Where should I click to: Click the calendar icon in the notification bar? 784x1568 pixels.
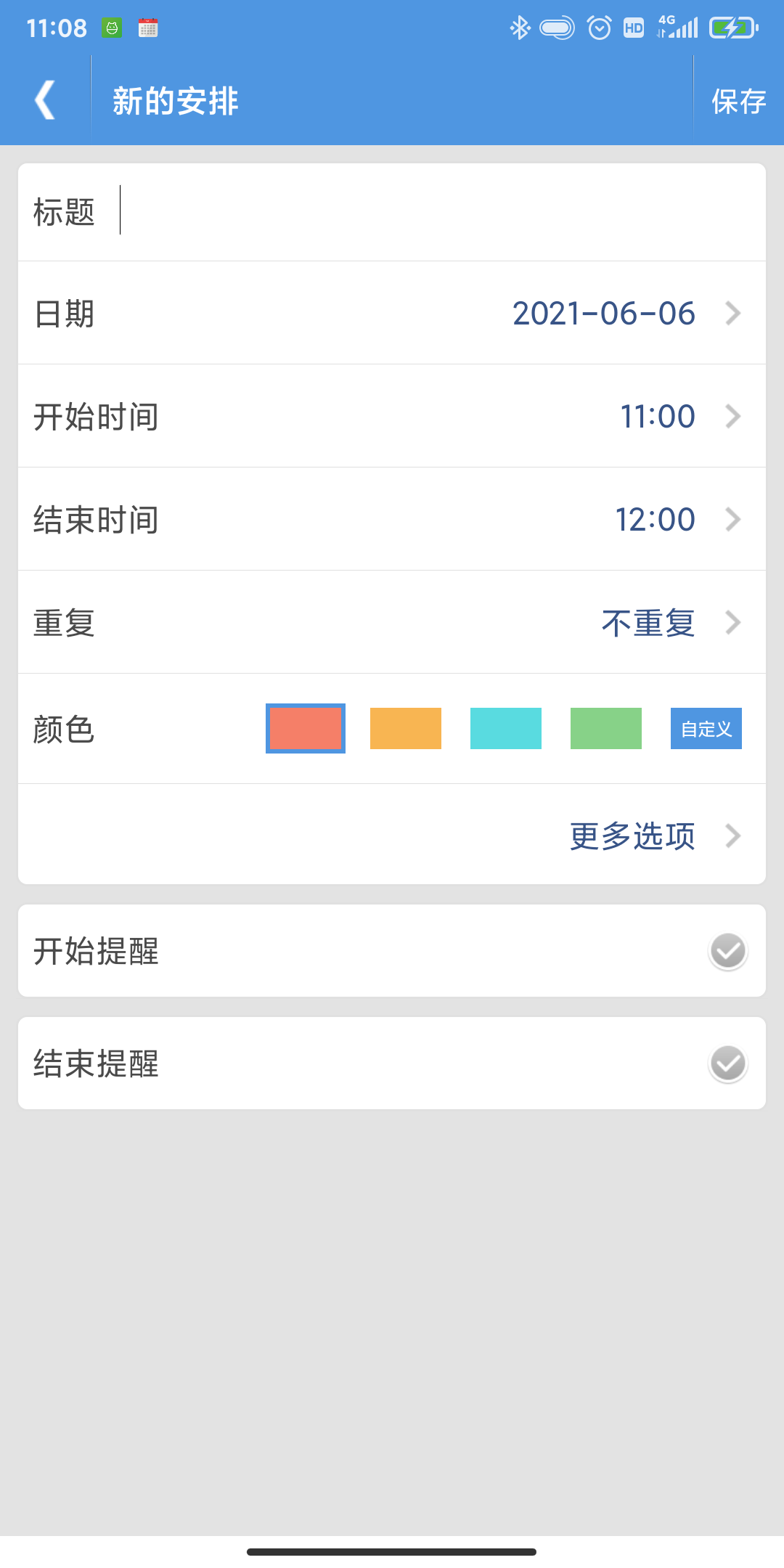tap(148, 28)
